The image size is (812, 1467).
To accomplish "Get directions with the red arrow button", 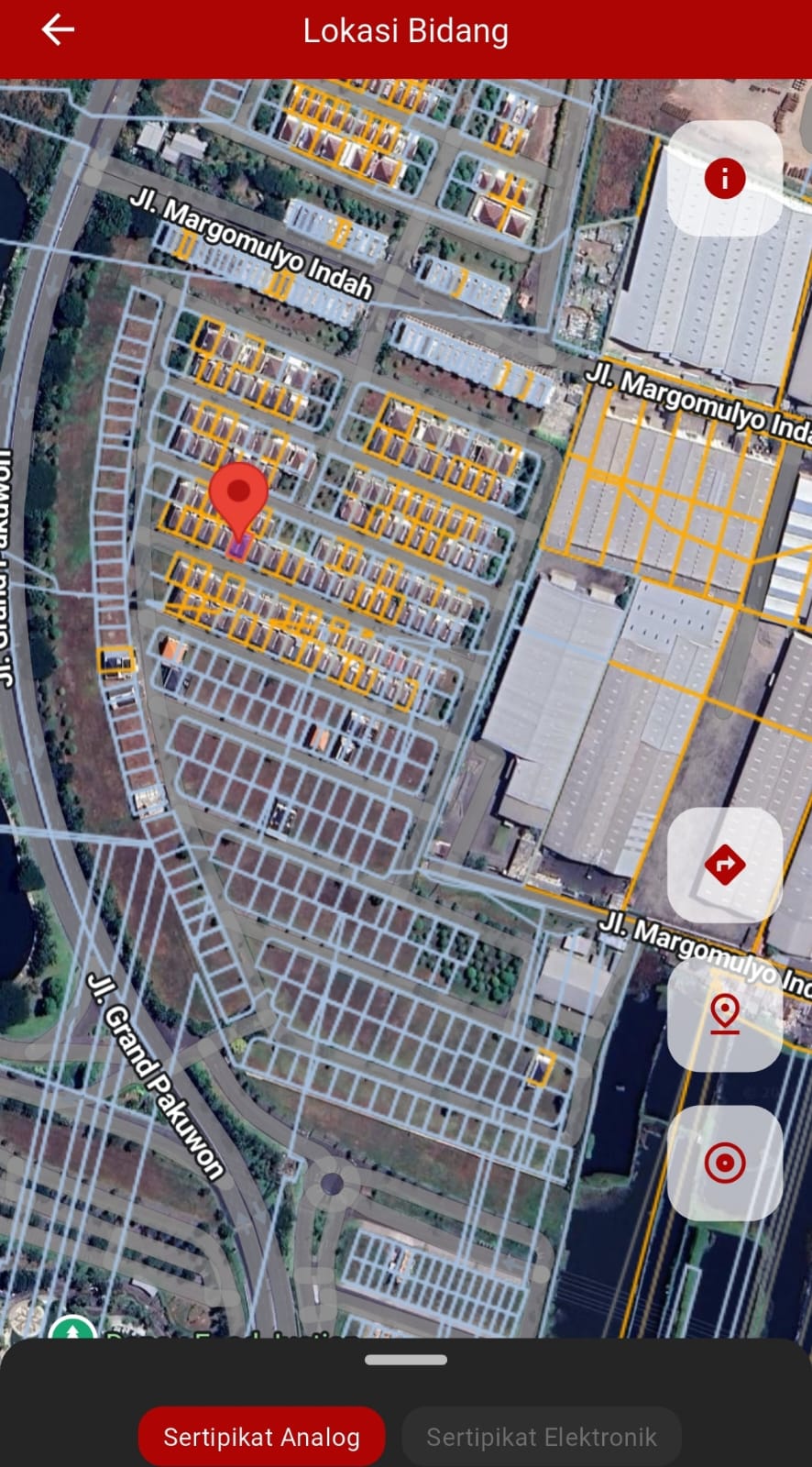I will coord(724,865).
